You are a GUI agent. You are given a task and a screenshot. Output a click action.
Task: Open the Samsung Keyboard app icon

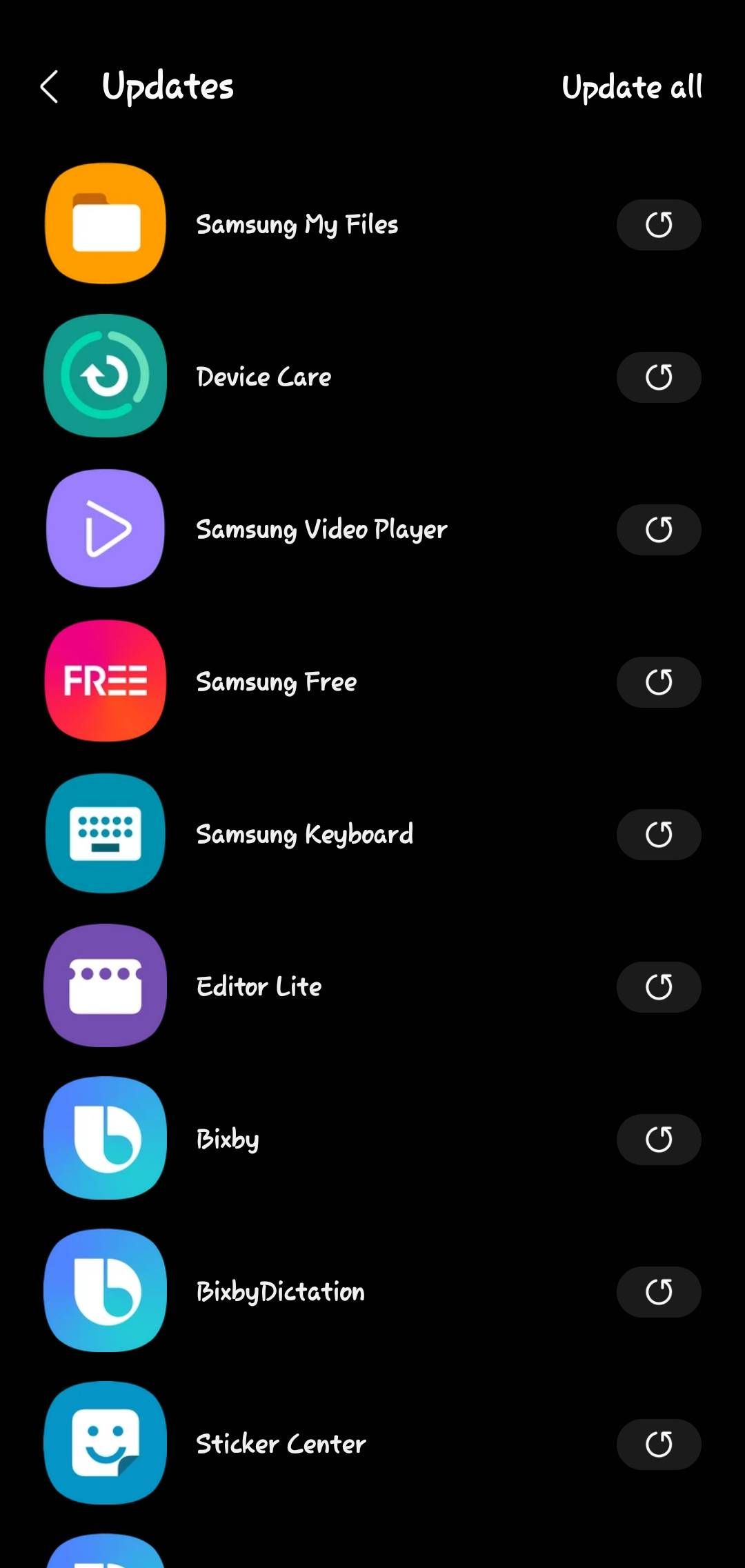click(x=105, y=834)
